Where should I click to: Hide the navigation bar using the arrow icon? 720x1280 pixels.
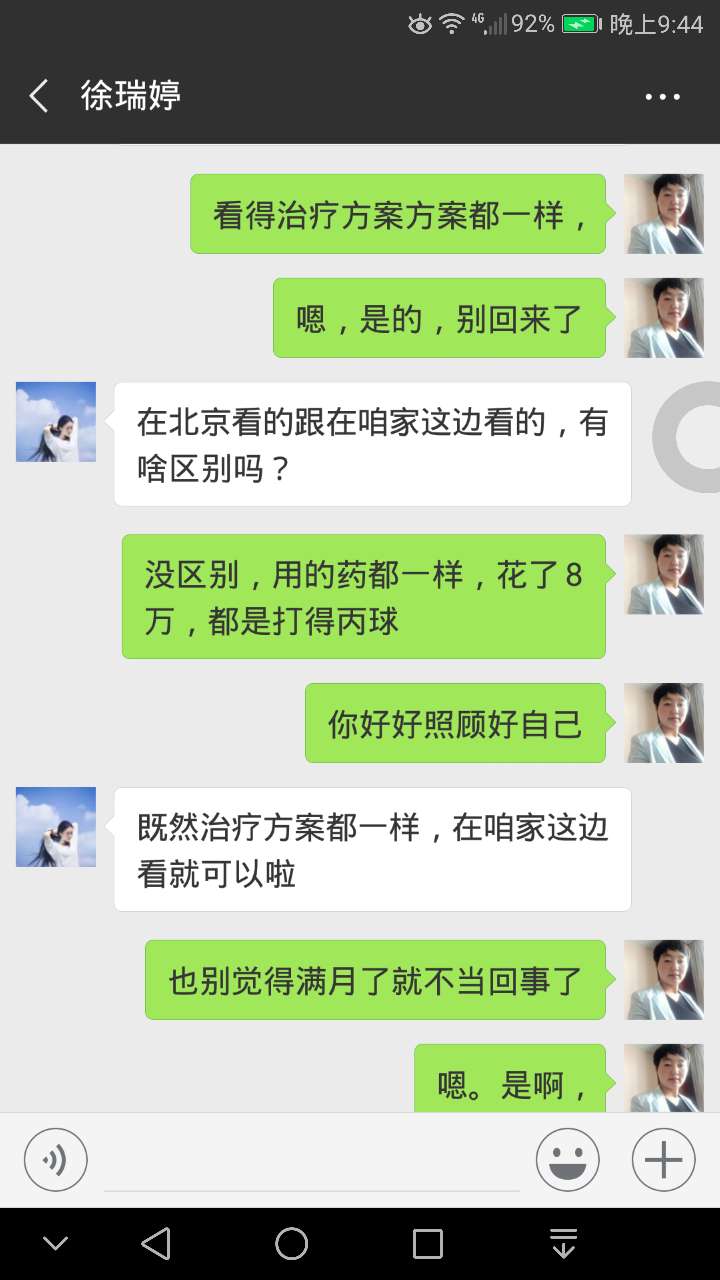coord(563,1243)
